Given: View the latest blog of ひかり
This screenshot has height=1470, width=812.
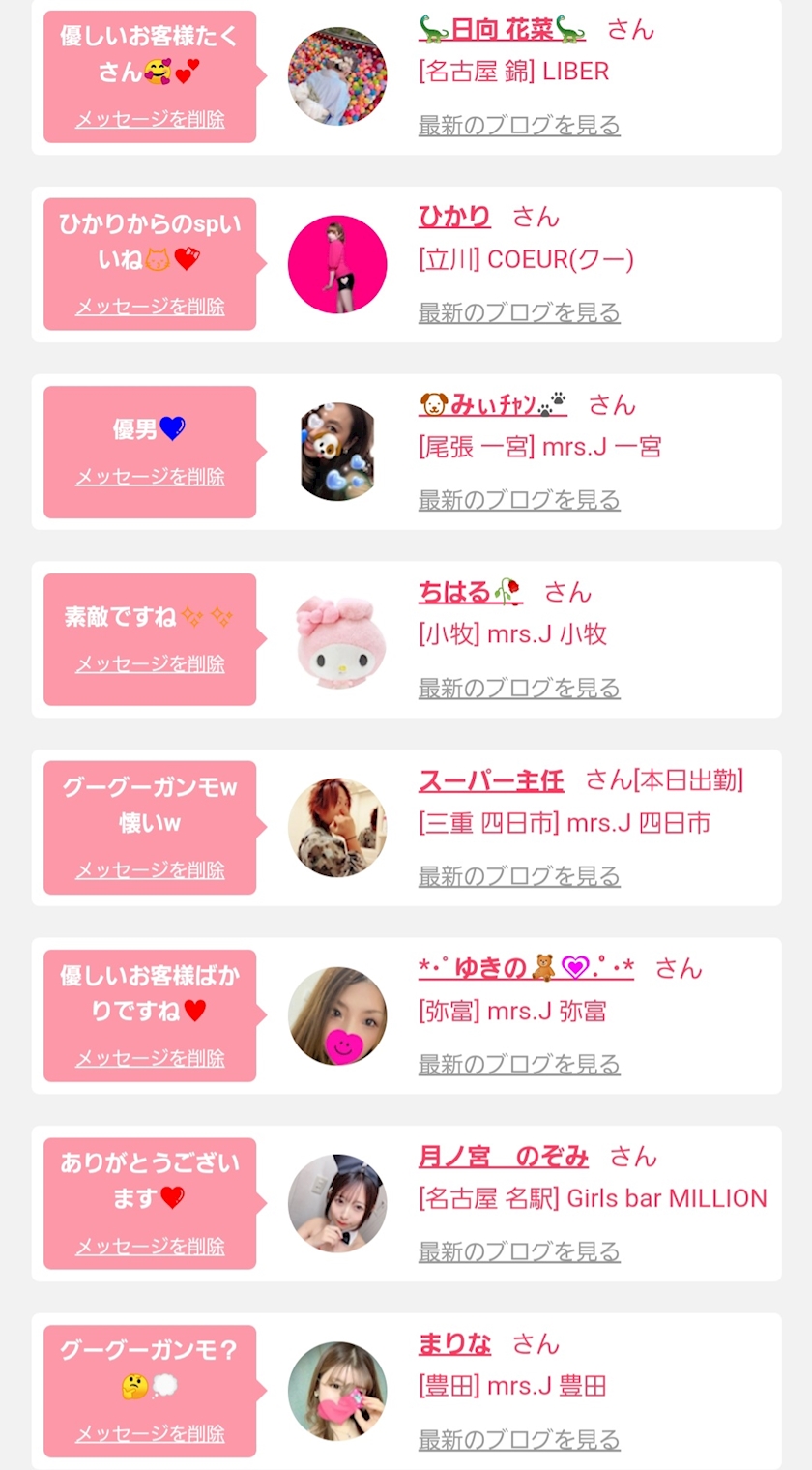Looking at the screenshot, I should (x=519, y=312).
